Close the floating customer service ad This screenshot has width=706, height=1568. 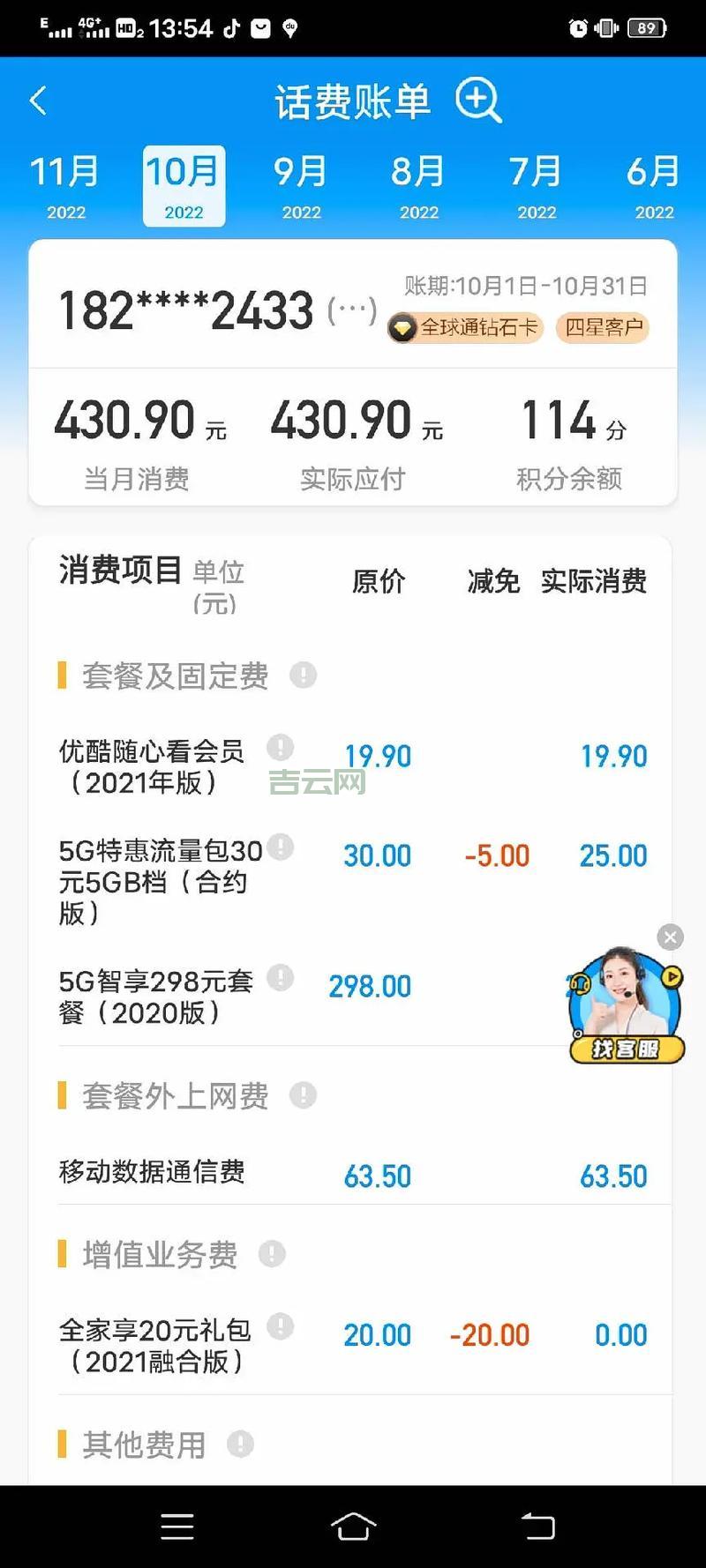(x=670, y=937)
